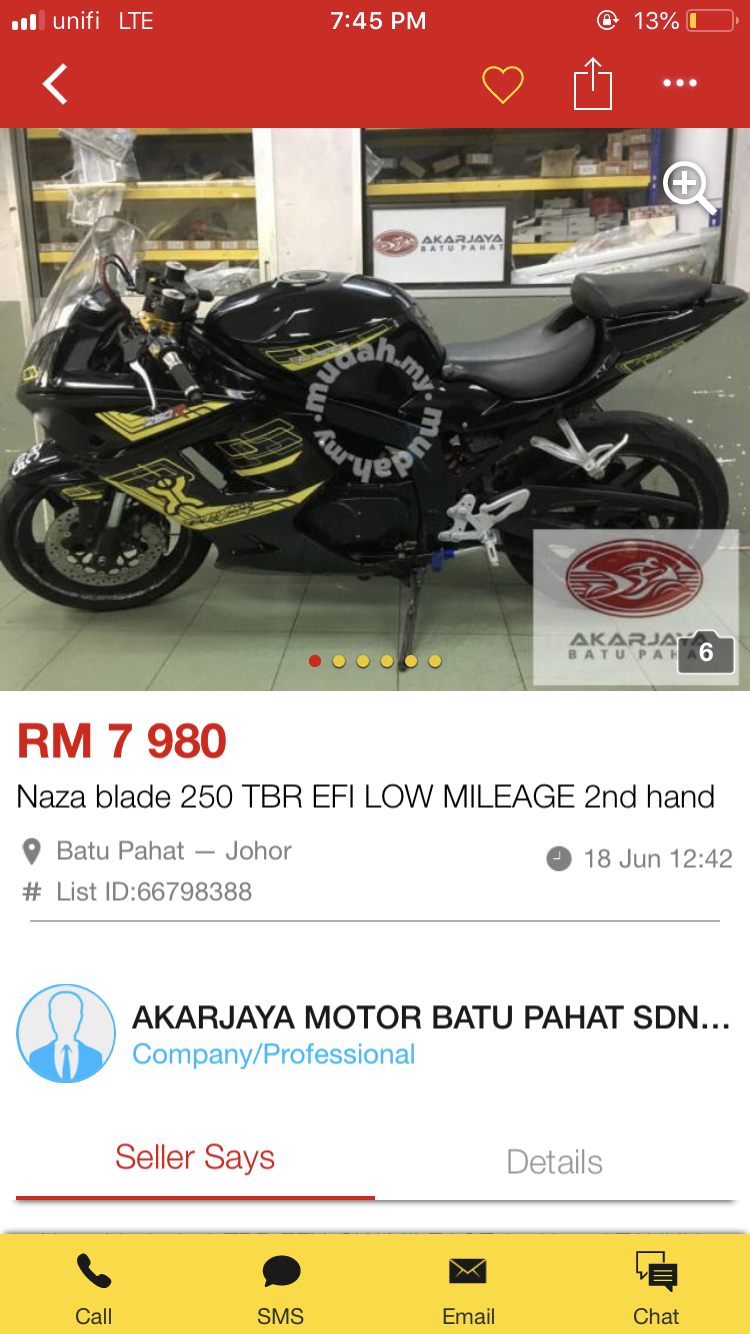Open the motorcycle photo gallery
Viewport: 750px width, 1334px height.
tap(375, 410)
